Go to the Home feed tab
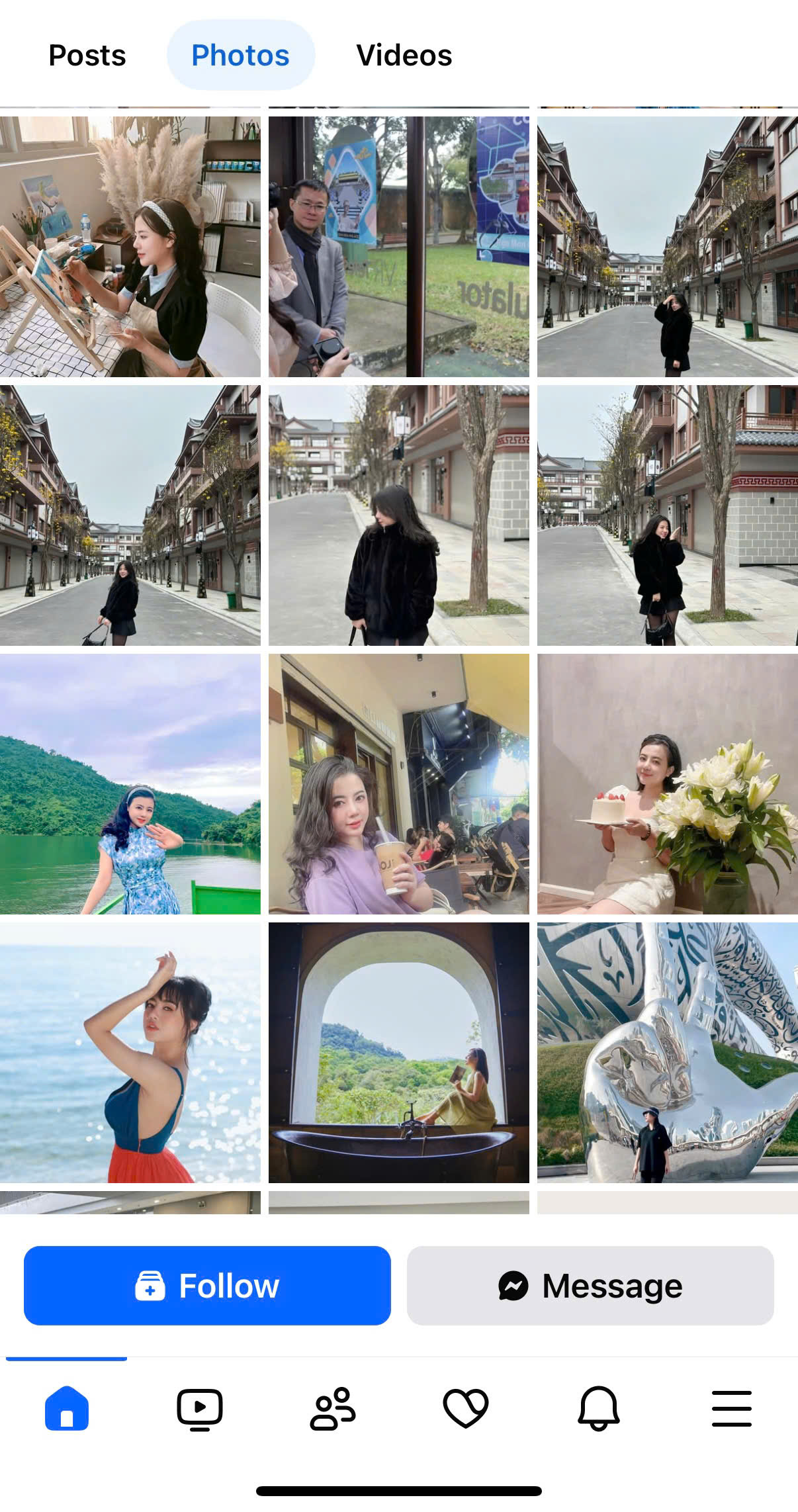Screen dimensions: 798x1512 (66, 1408)
